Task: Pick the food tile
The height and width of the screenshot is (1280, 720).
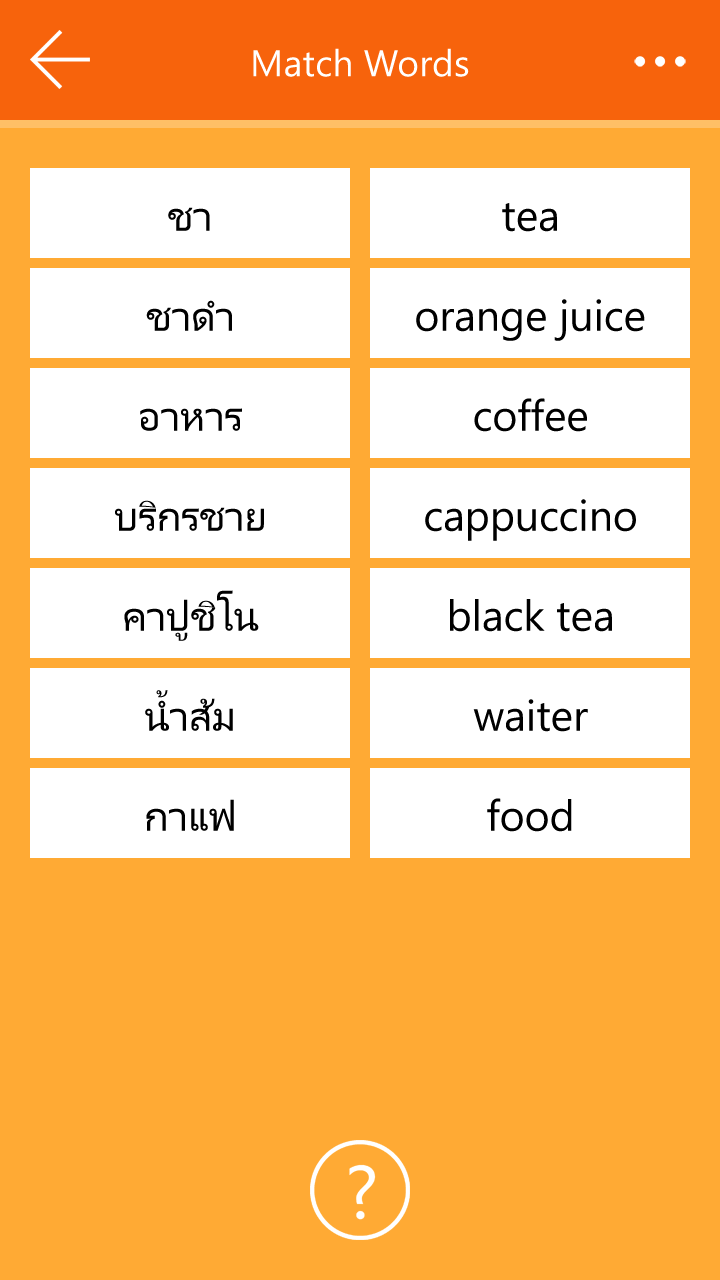Action: (x=530, y=813)
